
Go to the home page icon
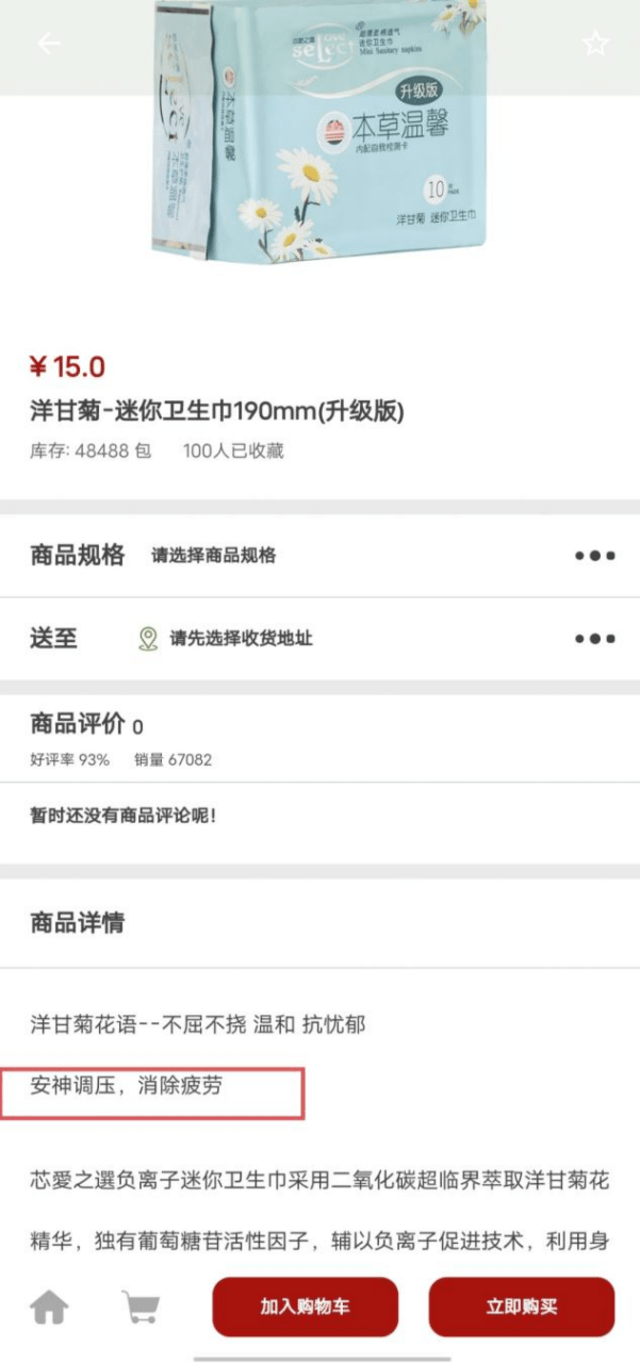tap(49, 1306)
